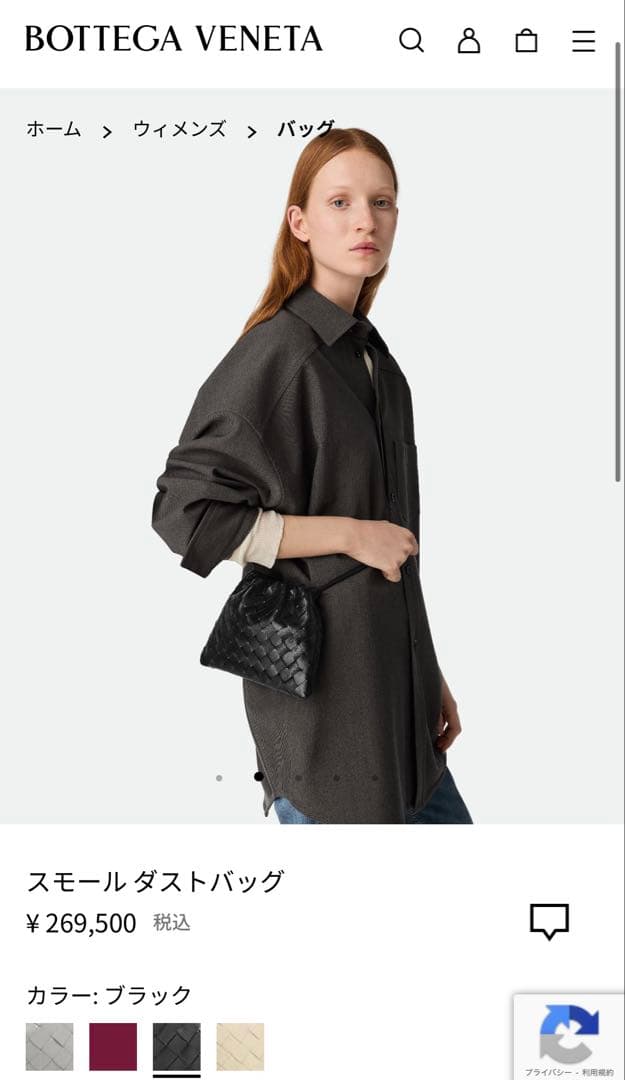Open the ウィメンズ breadcrumb
This screenshot has height=1080, width=625.
tap(180, 129)
